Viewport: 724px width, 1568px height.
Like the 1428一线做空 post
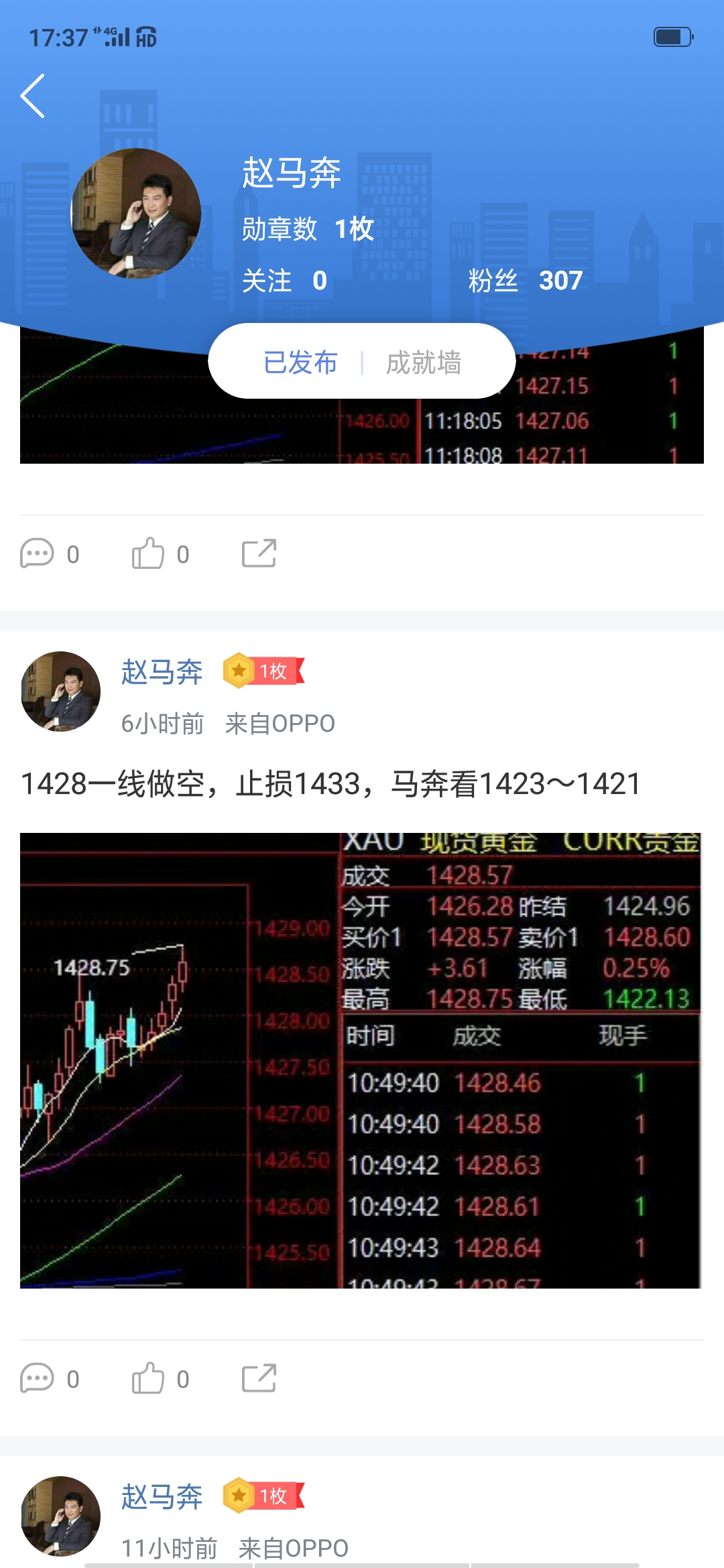[160, 1379]
